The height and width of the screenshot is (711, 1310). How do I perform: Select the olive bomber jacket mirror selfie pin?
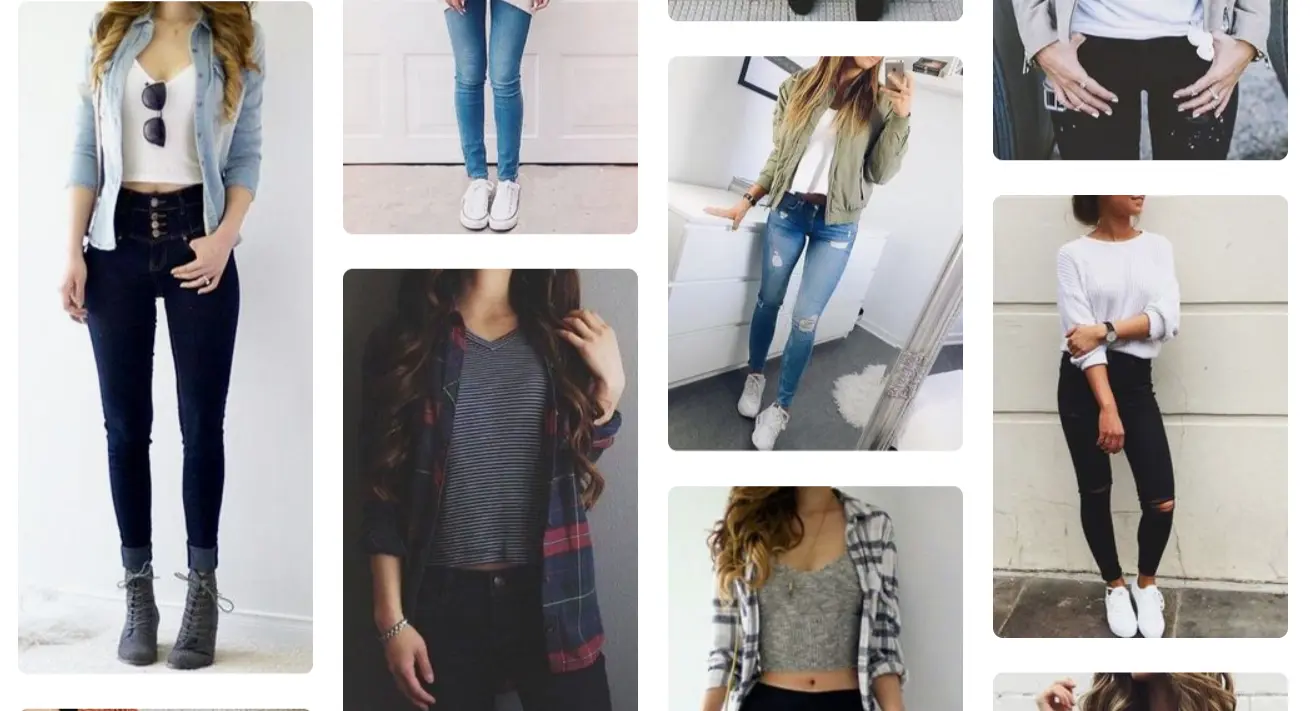tap(815, 253)
